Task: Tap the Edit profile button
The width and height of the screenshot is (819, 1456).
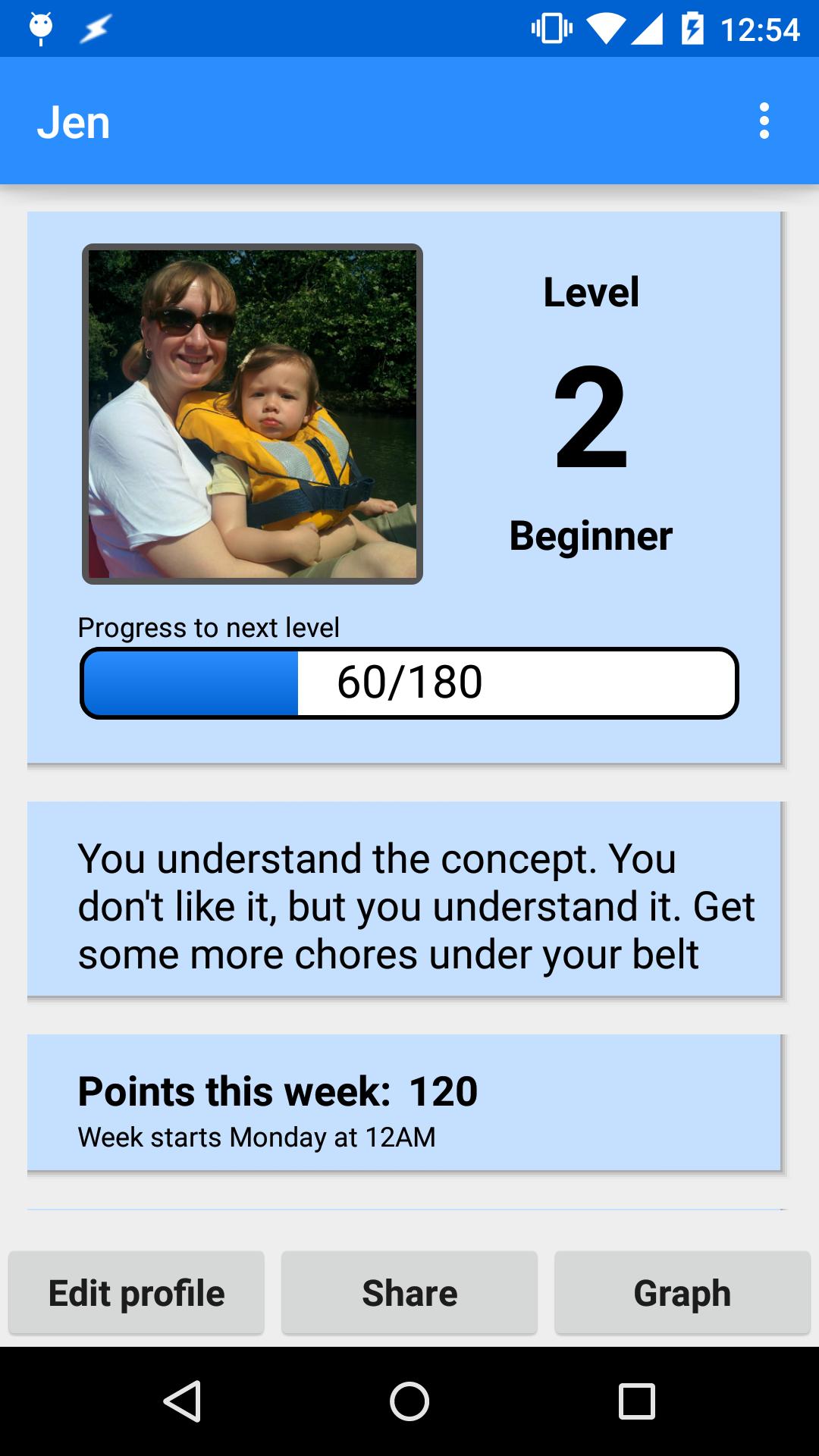Action: 136,1293
